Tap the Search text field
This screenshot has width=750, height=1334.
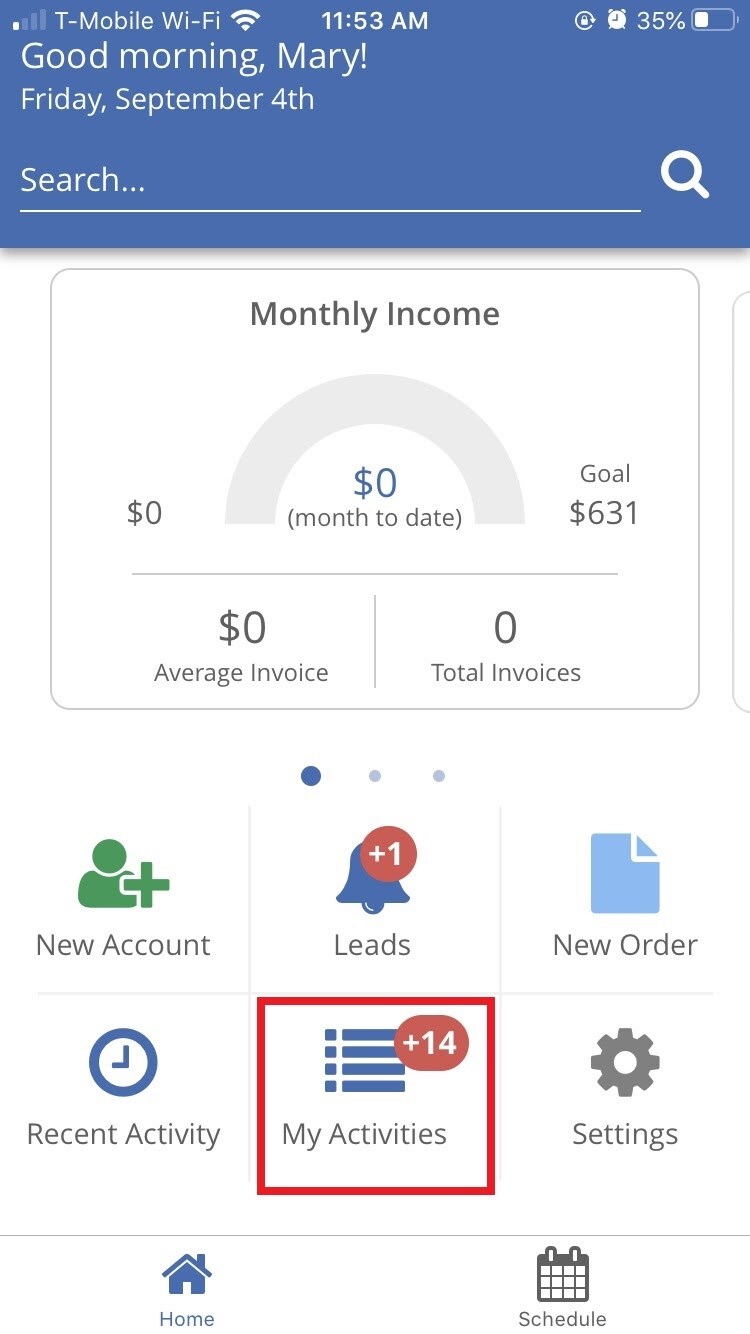(x=330, y=181)
